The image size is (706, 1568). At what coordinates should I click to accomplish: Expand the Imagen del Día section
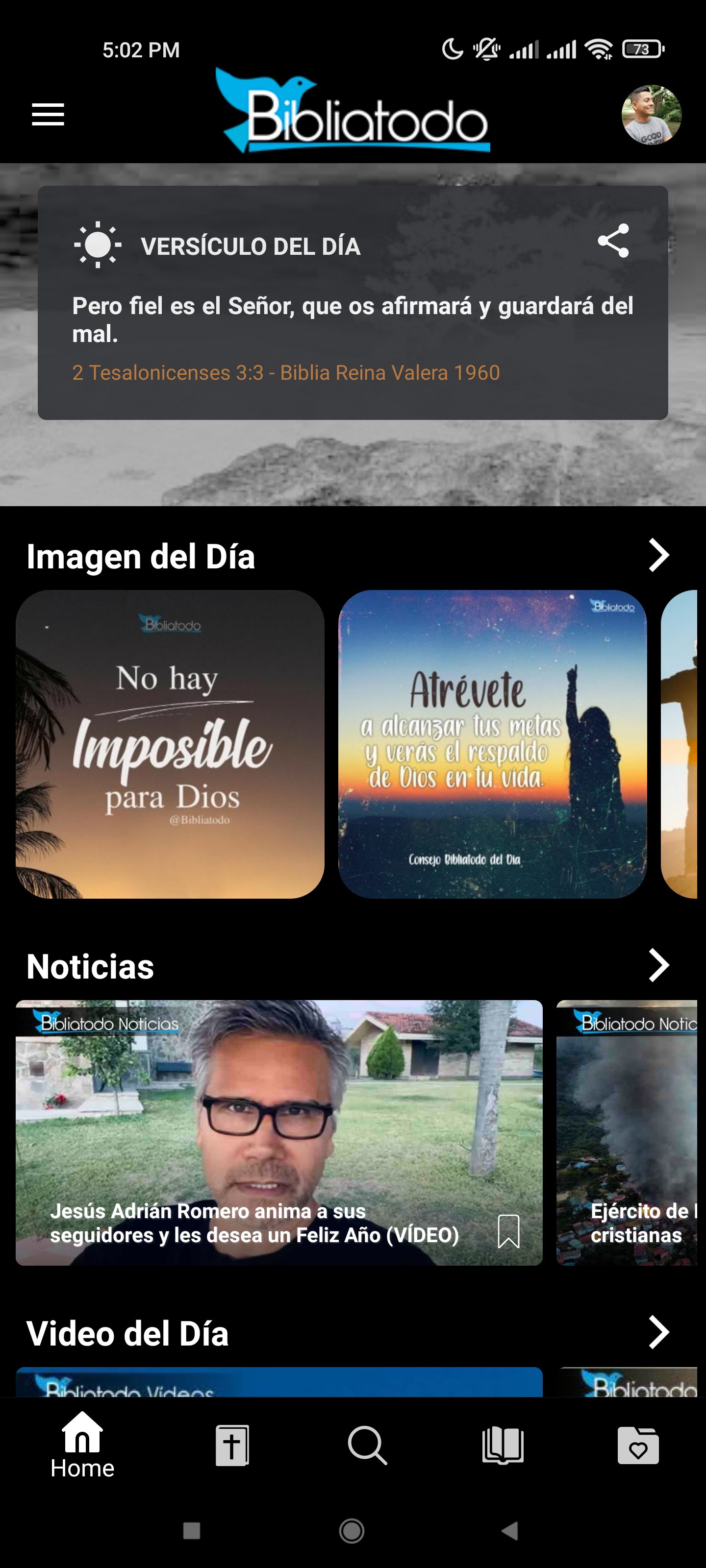658,555
